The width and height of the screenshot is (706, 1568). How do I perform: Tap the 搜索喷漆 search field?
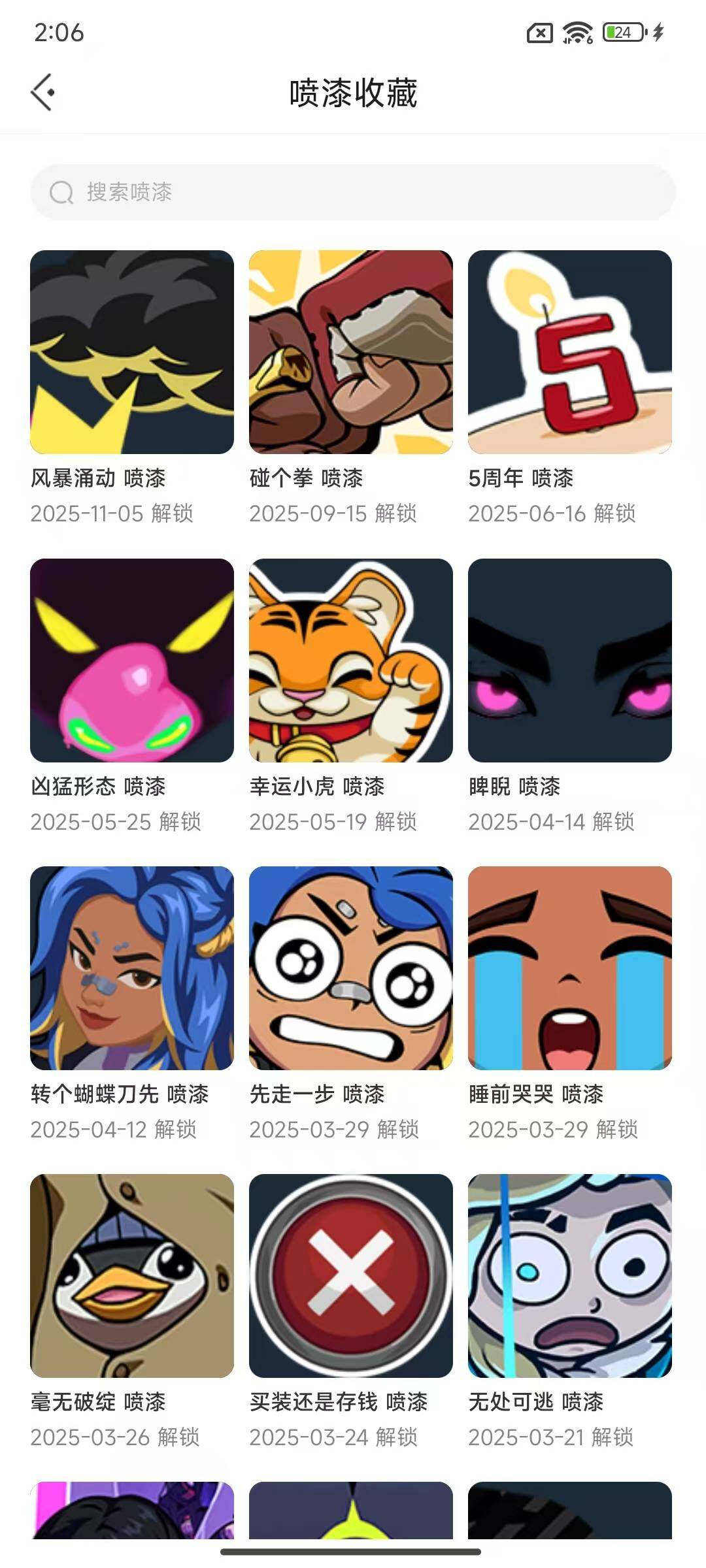click(353, 192)
